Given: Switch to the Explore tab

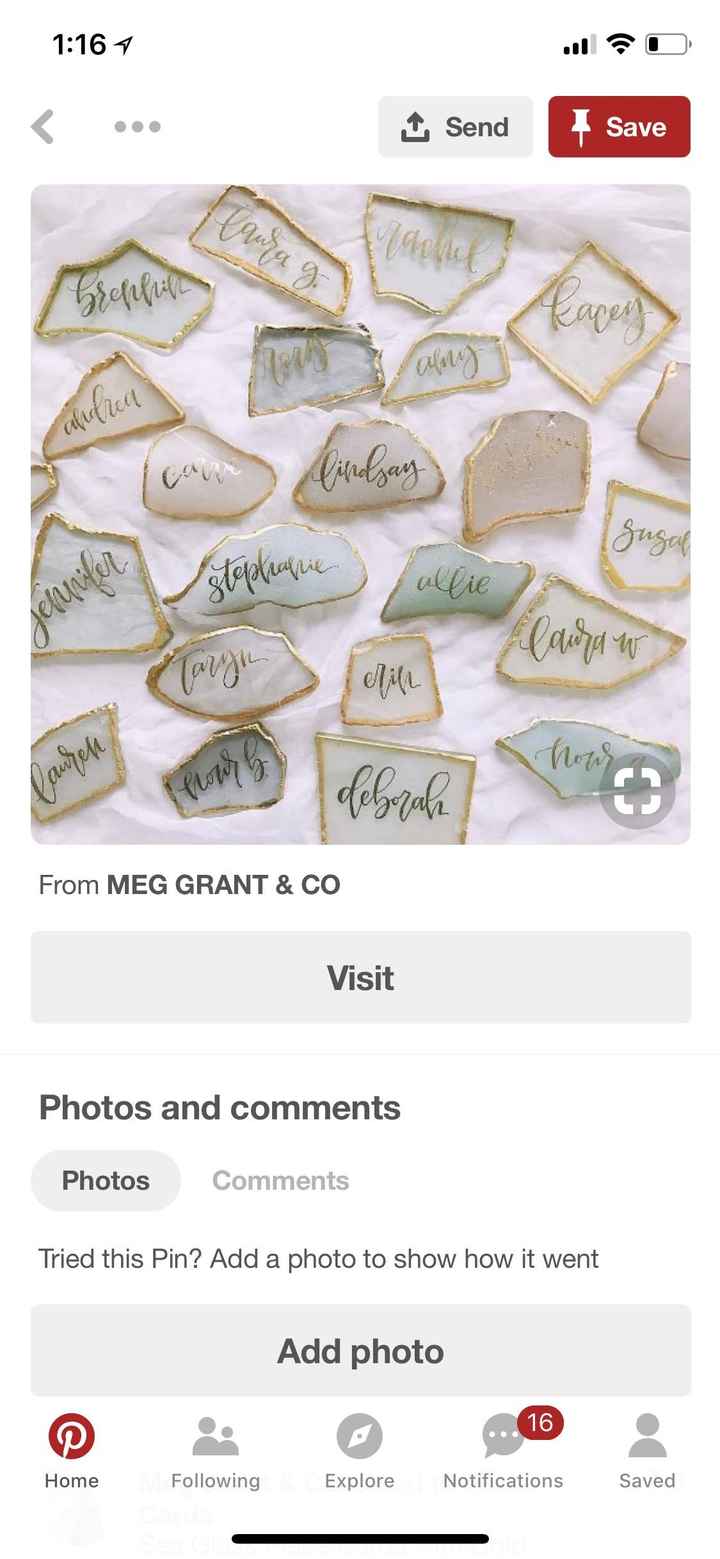Looking at the screenshot, I should coord(359,1451).
